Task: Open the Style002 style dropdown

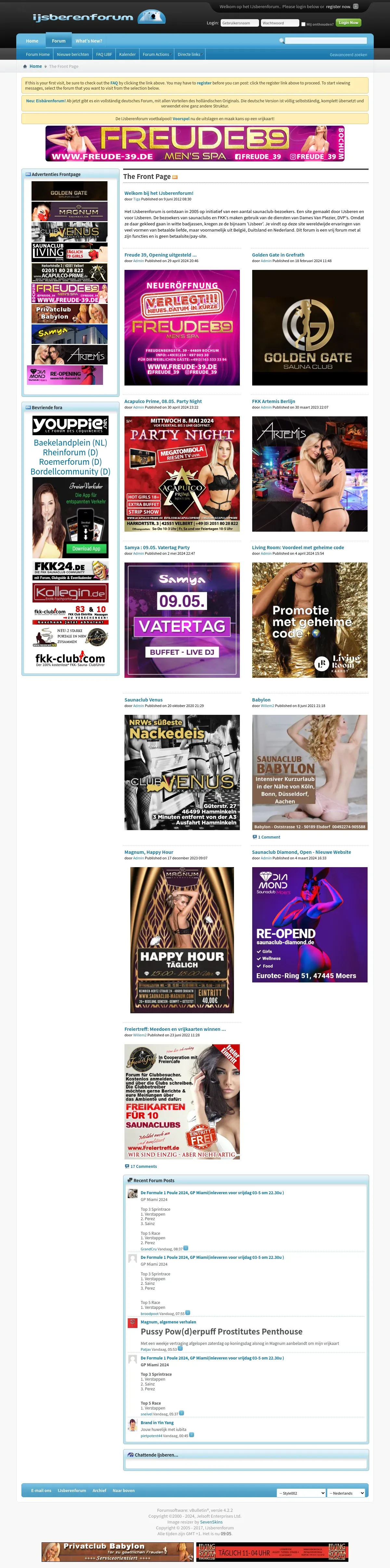Action: pyautogui.click(x=302, y=1493)
